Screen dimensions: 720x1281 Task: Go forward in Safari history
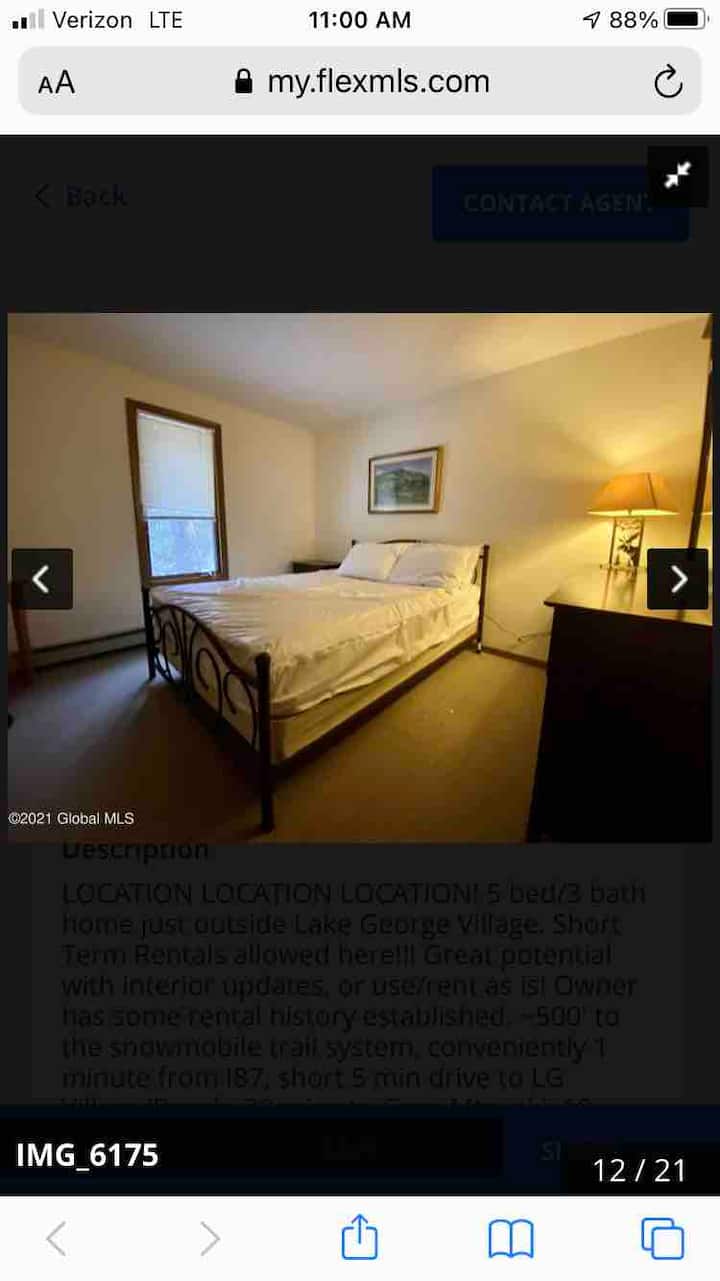click(x=209, y=1239)
